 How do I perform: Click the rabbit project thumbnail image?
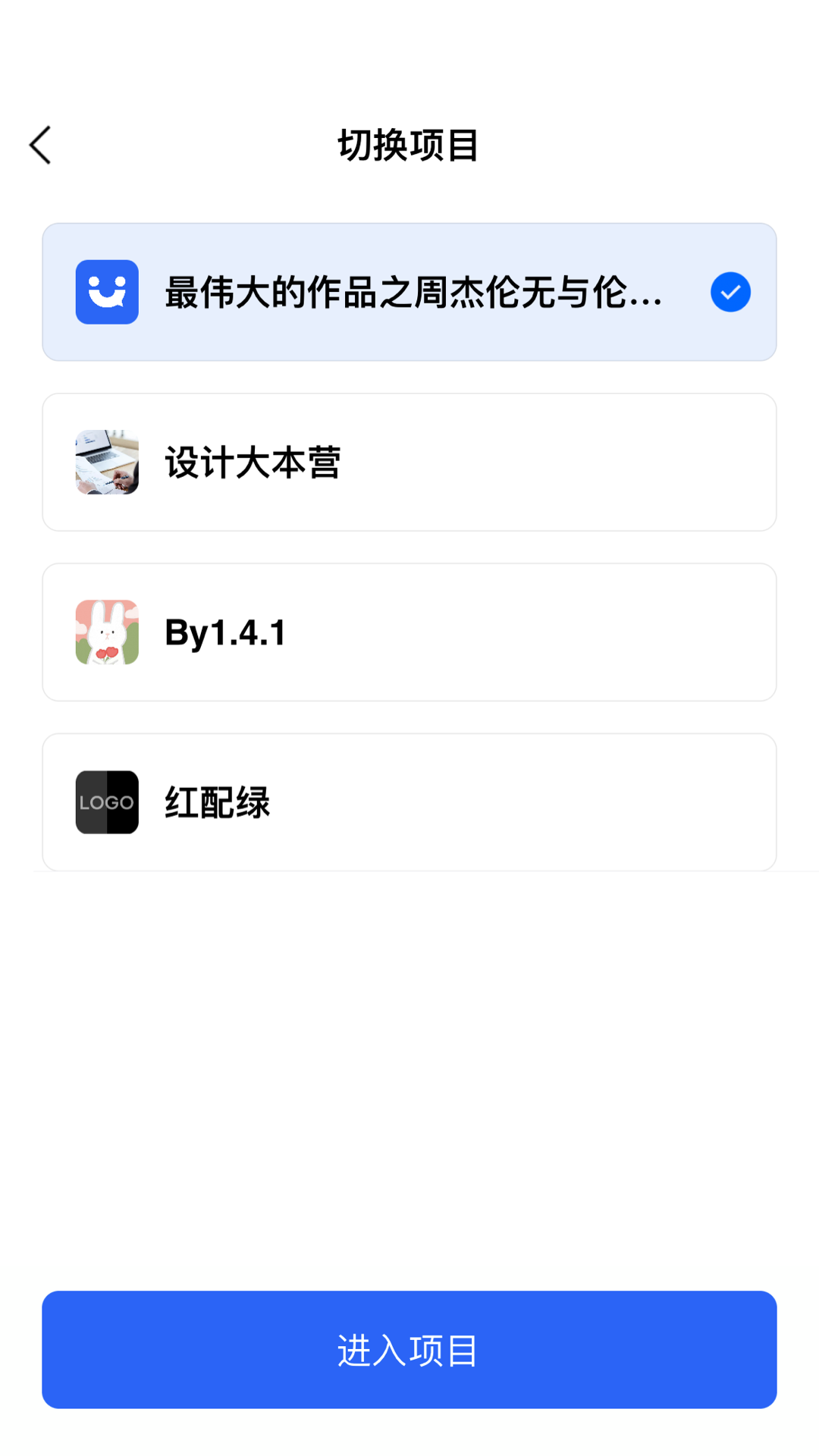tap(106, 632)
